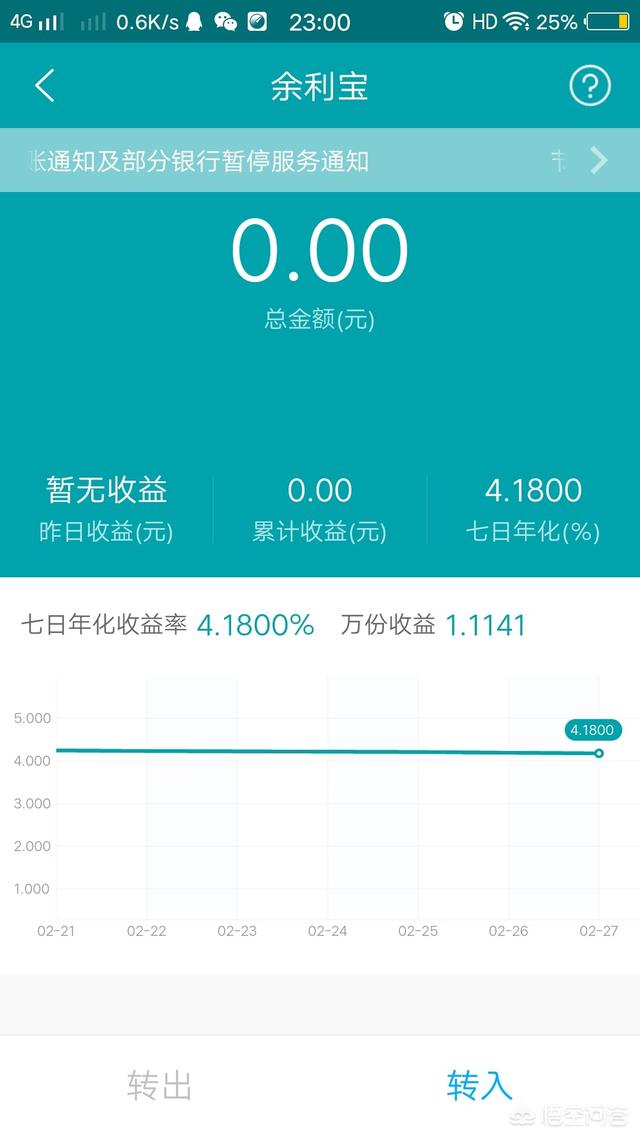The width and height of the screenshot is (640, 1138).
Task: Tap 转入 to transfer money in
Action: pyautogui.click(x=480, y=1086)
